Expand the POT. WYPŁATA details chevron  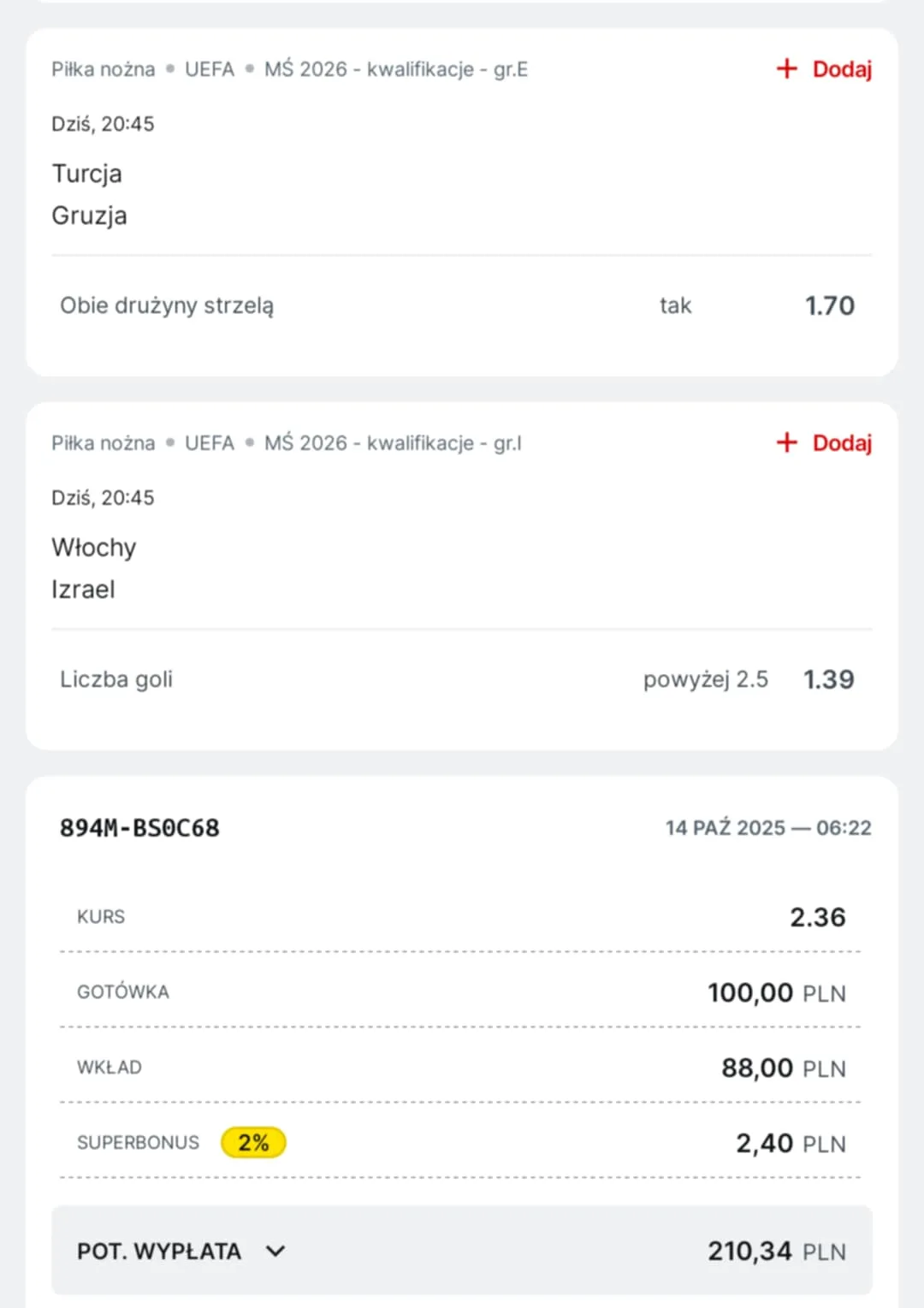275,1251
